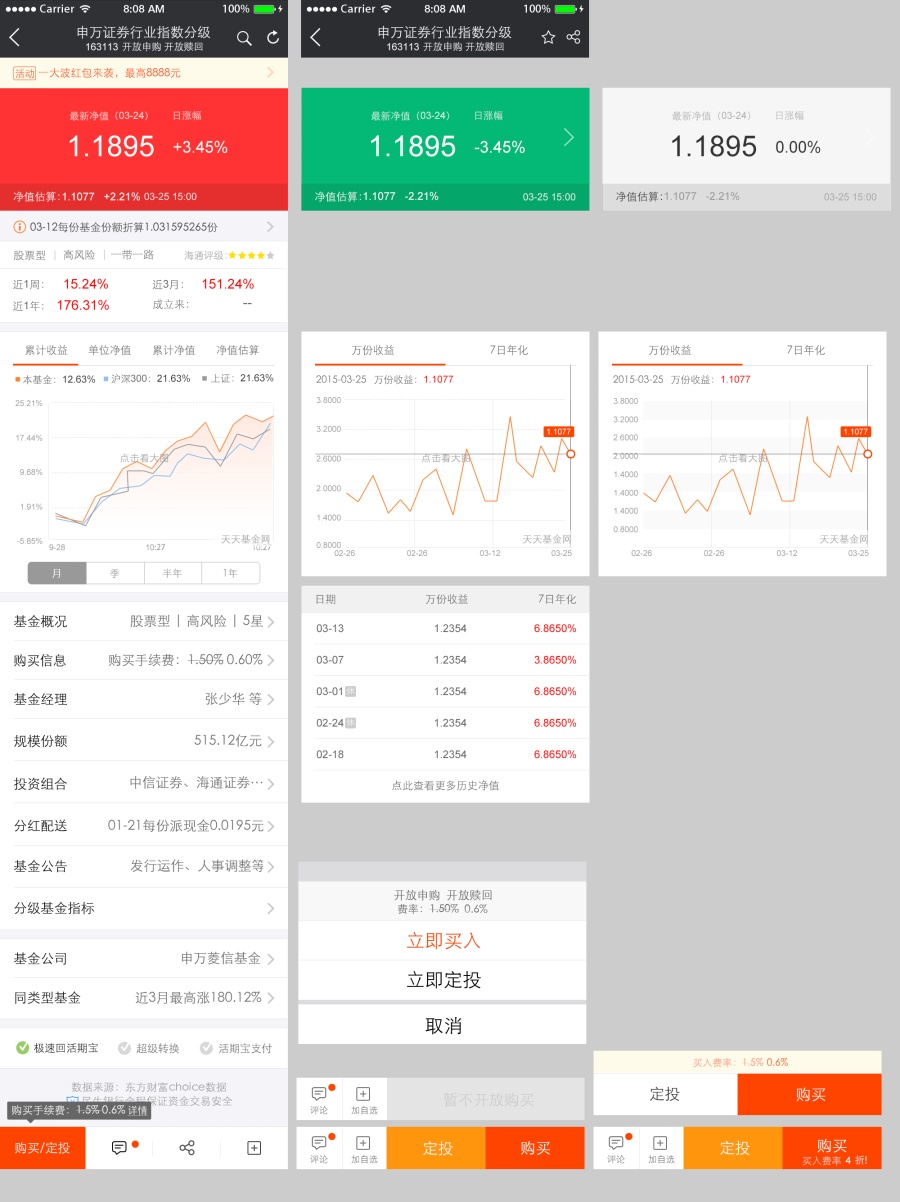
Task: Select the 1年 time period
Action: [230, 573]
